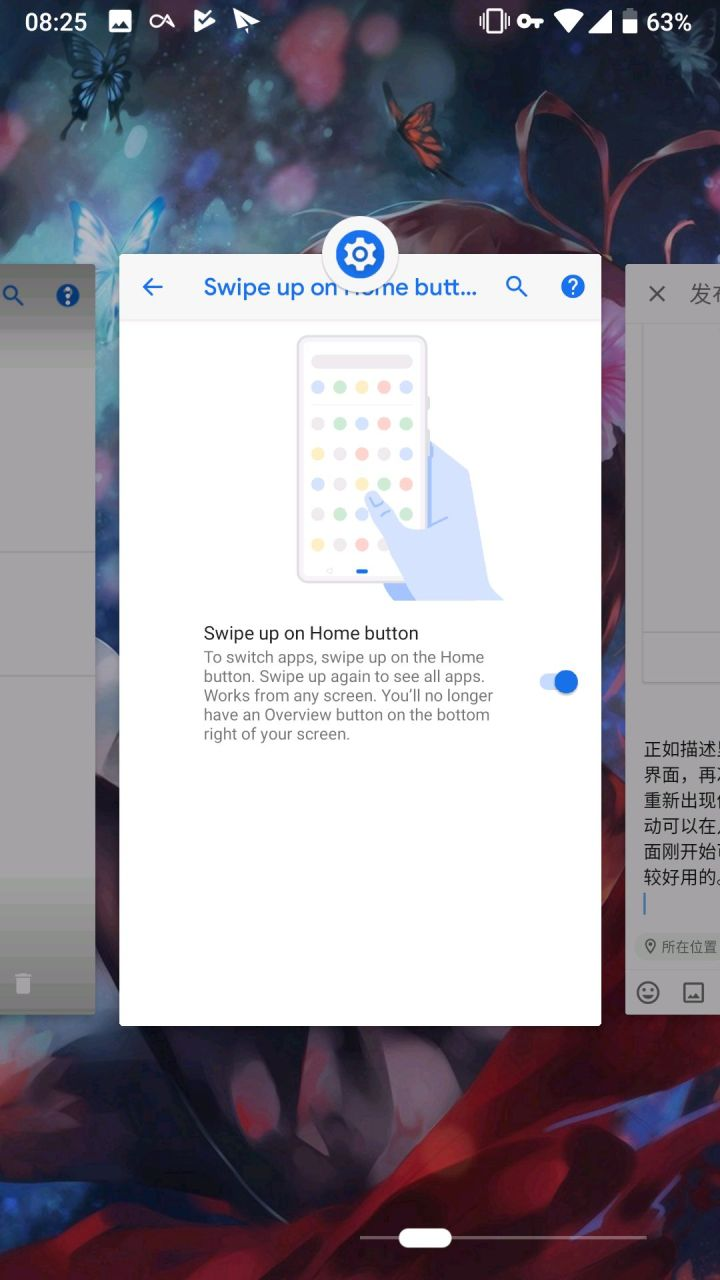
Task: Tap the home pill button
Action: [425, 1238]
